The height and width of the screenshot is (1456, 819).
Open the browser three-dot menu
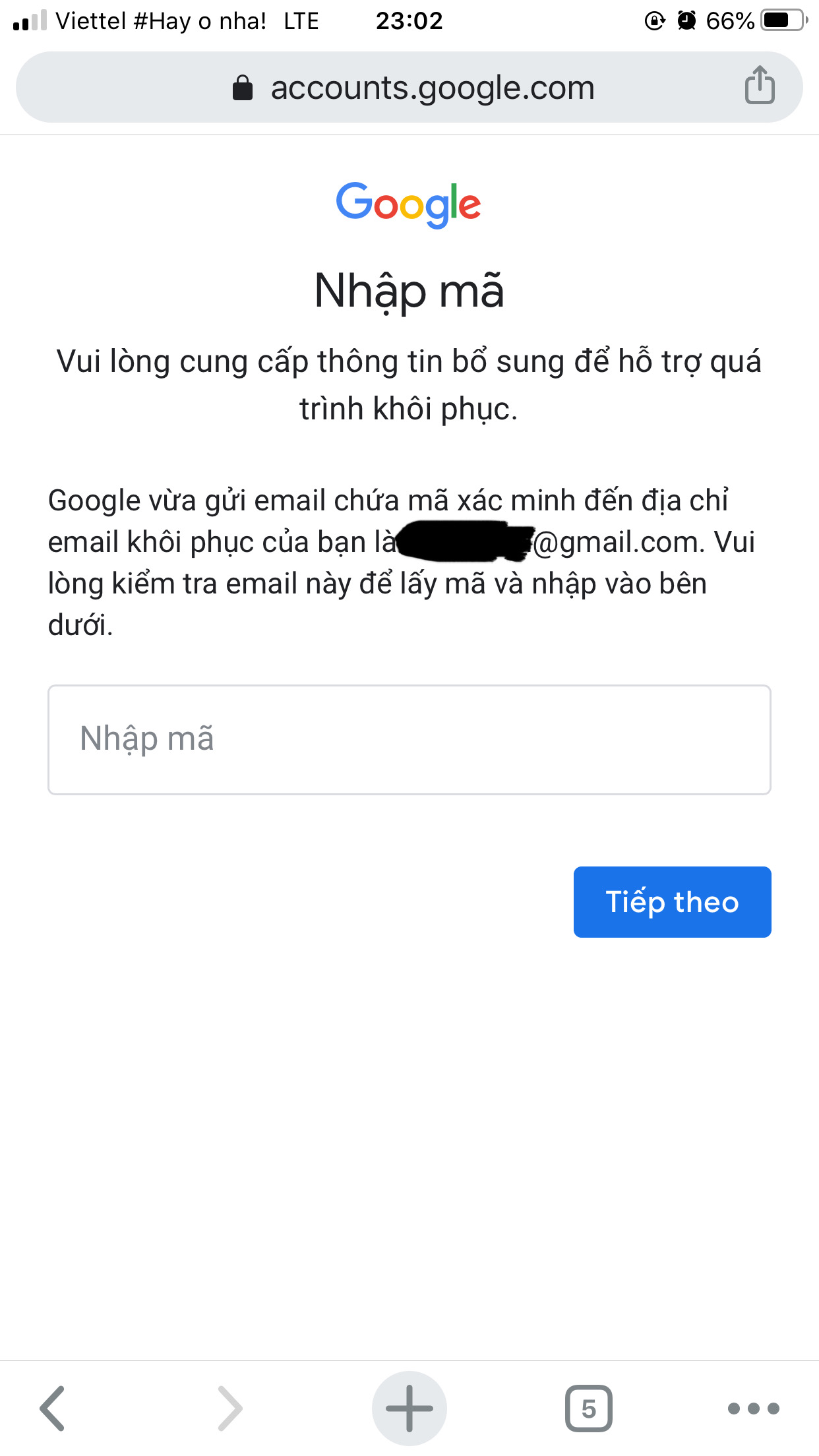[754, 1409]
